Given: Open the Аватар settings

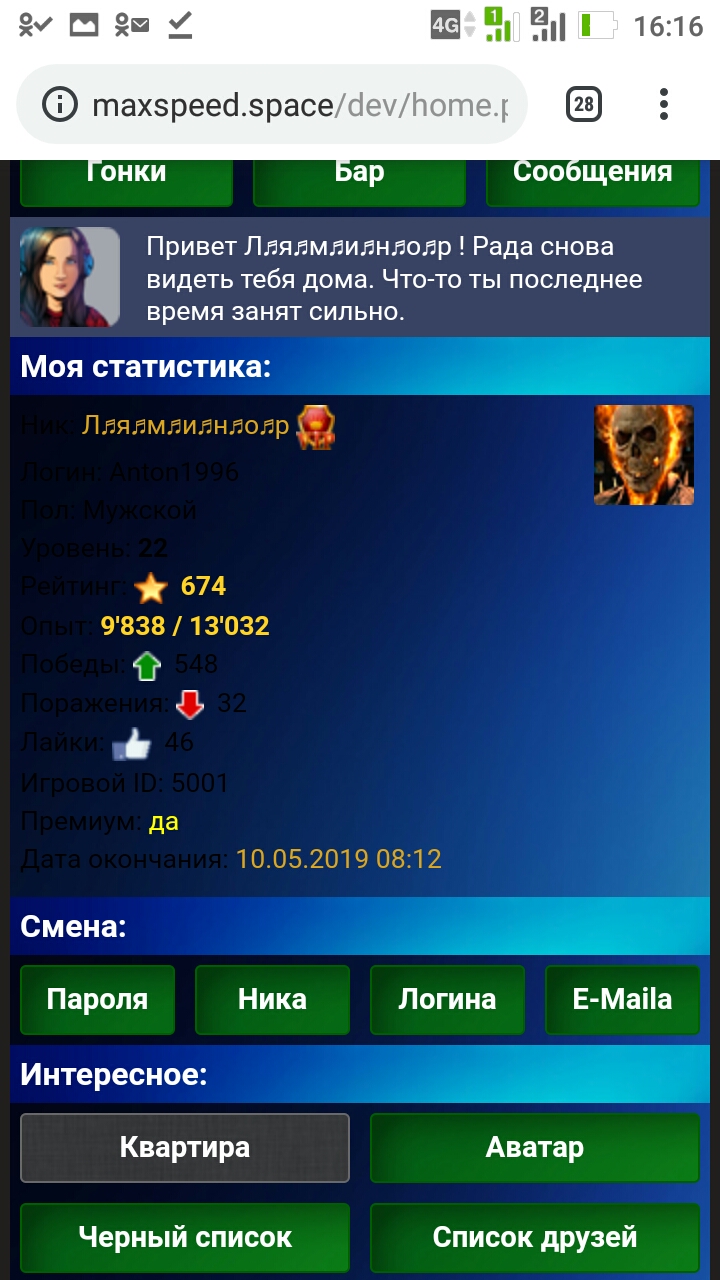Looking at the screenshot, I should coord(535,1147).
